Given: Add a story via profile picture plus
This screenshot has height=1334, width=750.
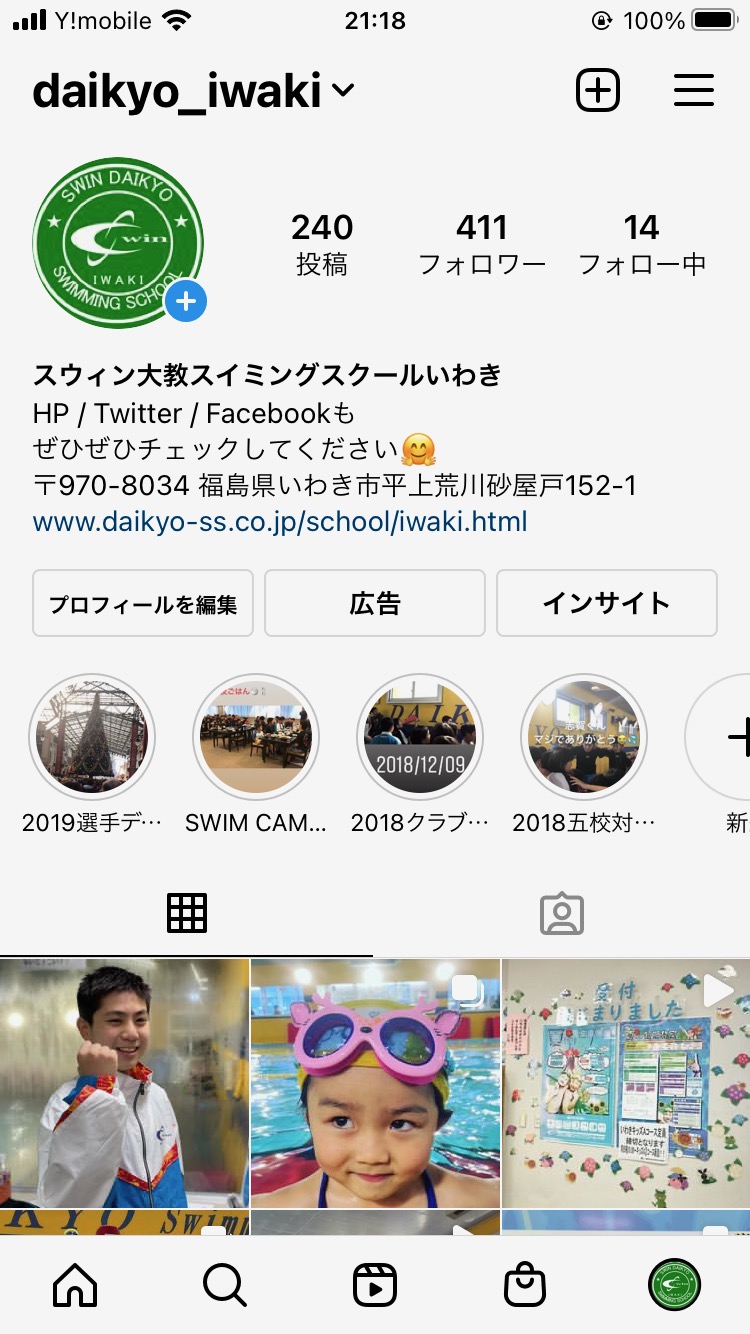Looking at the screenshot, I should click(186, 301).
